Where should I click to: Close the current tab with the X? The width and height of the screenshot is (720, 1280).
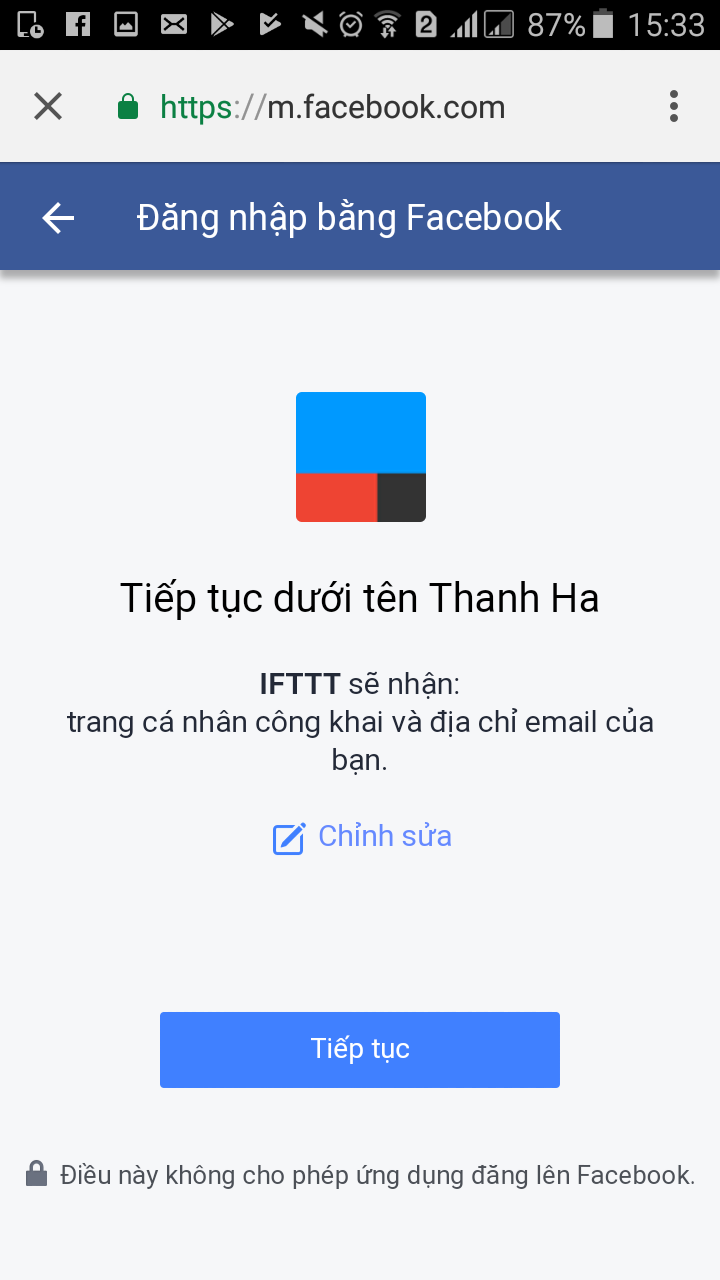47,106
